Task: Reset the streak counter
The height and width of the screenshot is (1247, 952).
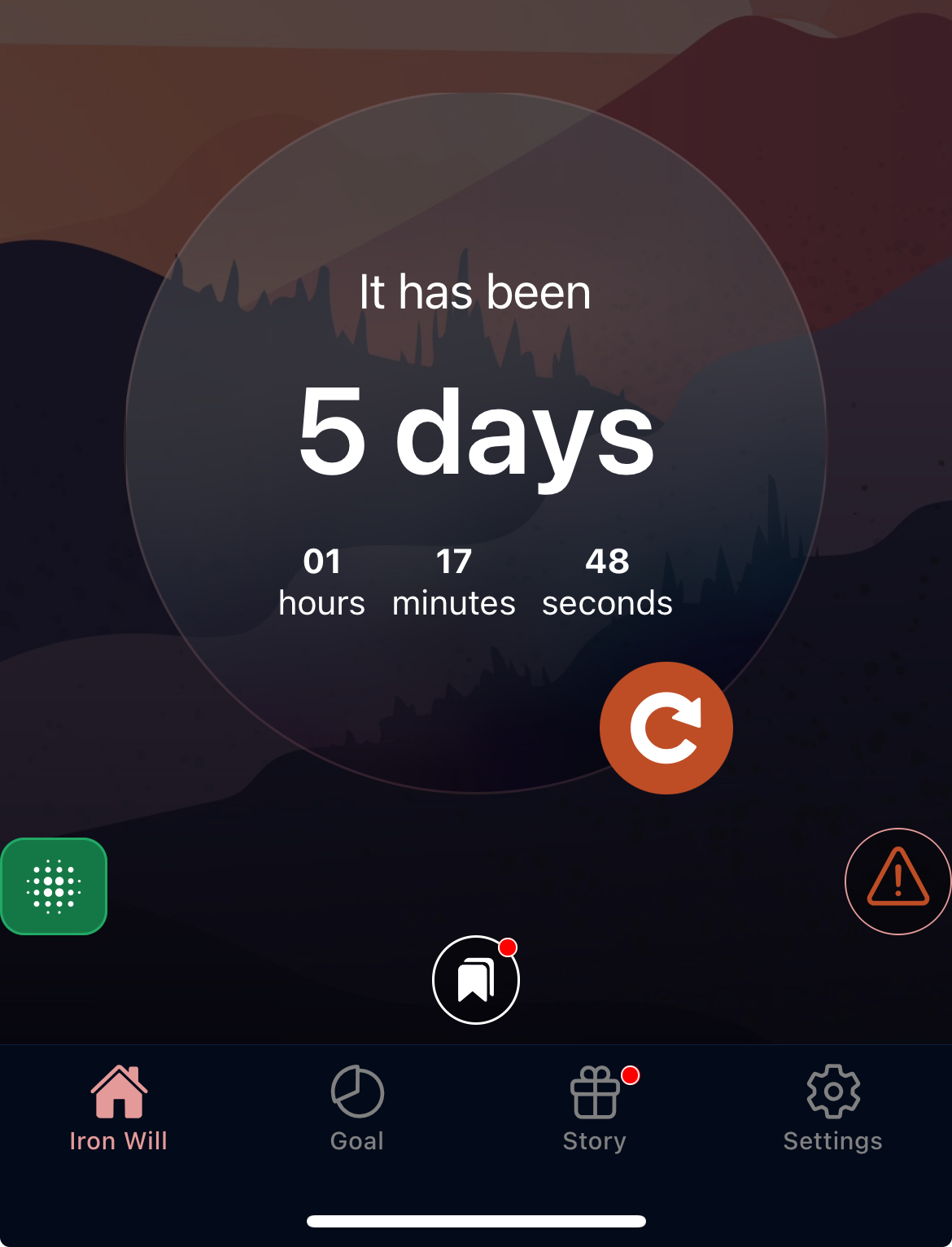Action: (x=666, y=728)
